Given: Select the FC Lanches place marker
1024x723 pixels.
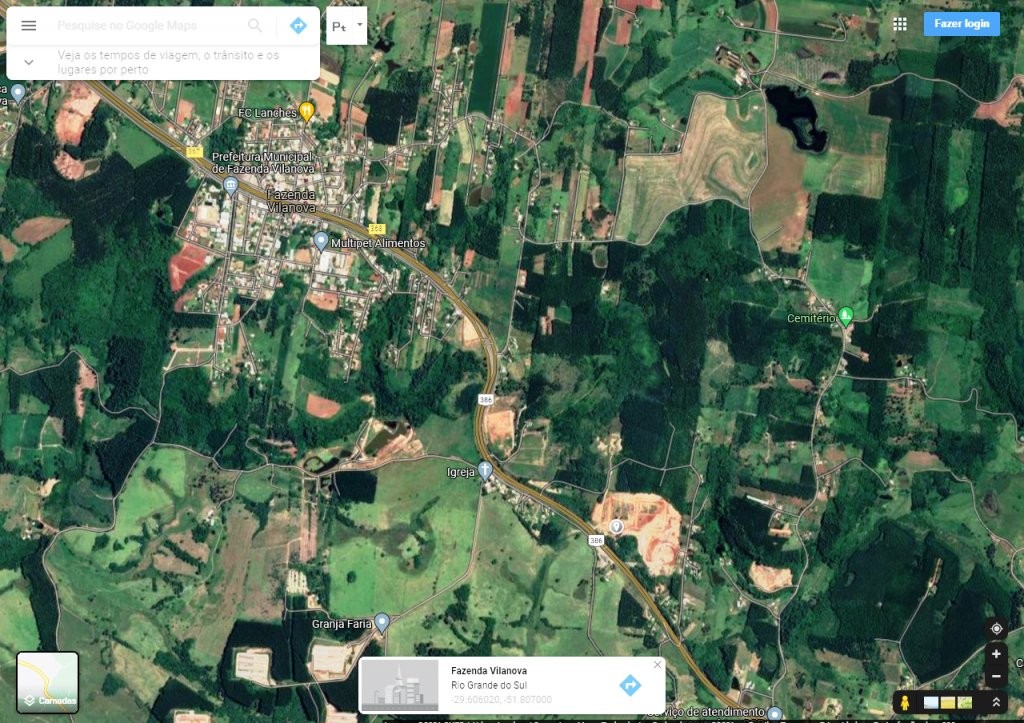Looking at the screenshot, I should click(x=307, y=111).
